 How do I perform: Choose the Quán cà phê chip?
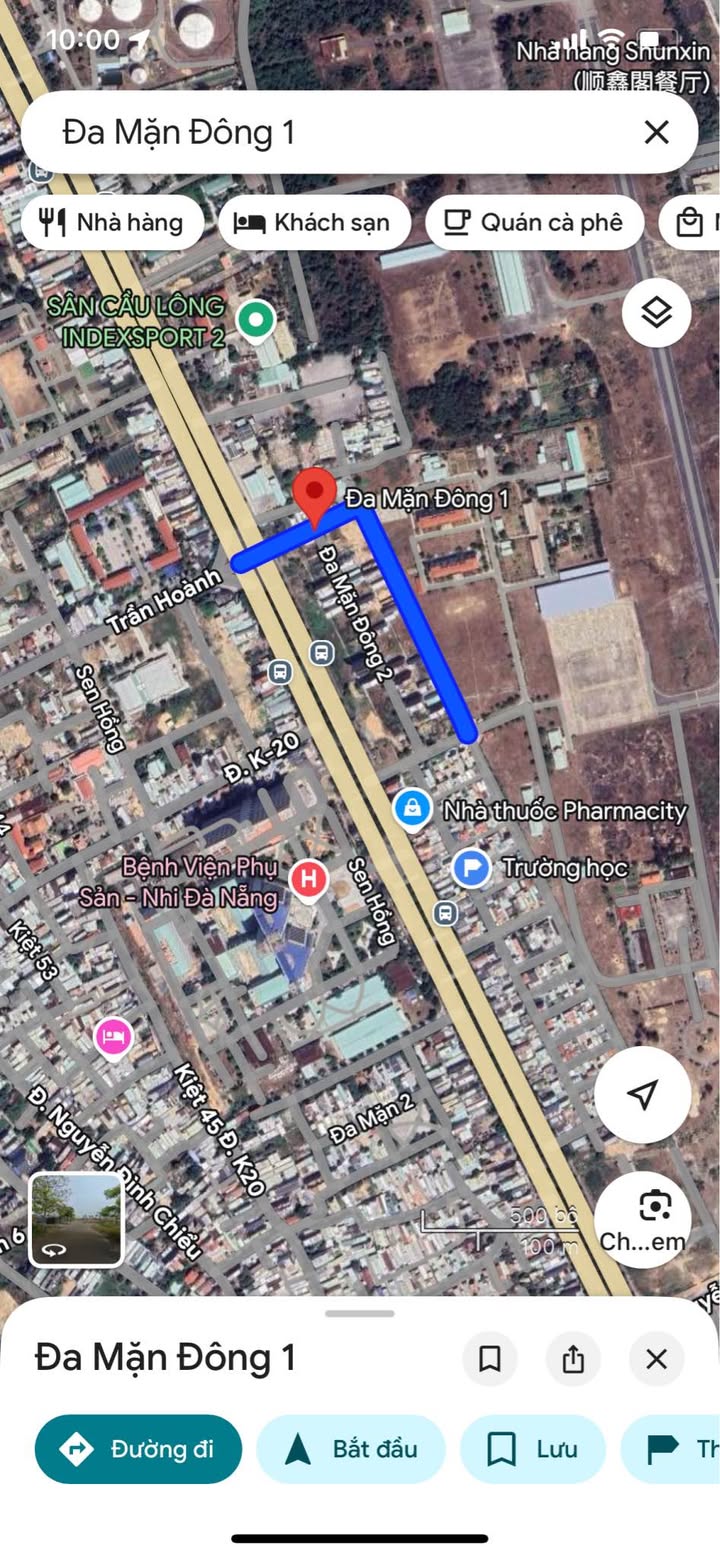click(x=534, y=222)
